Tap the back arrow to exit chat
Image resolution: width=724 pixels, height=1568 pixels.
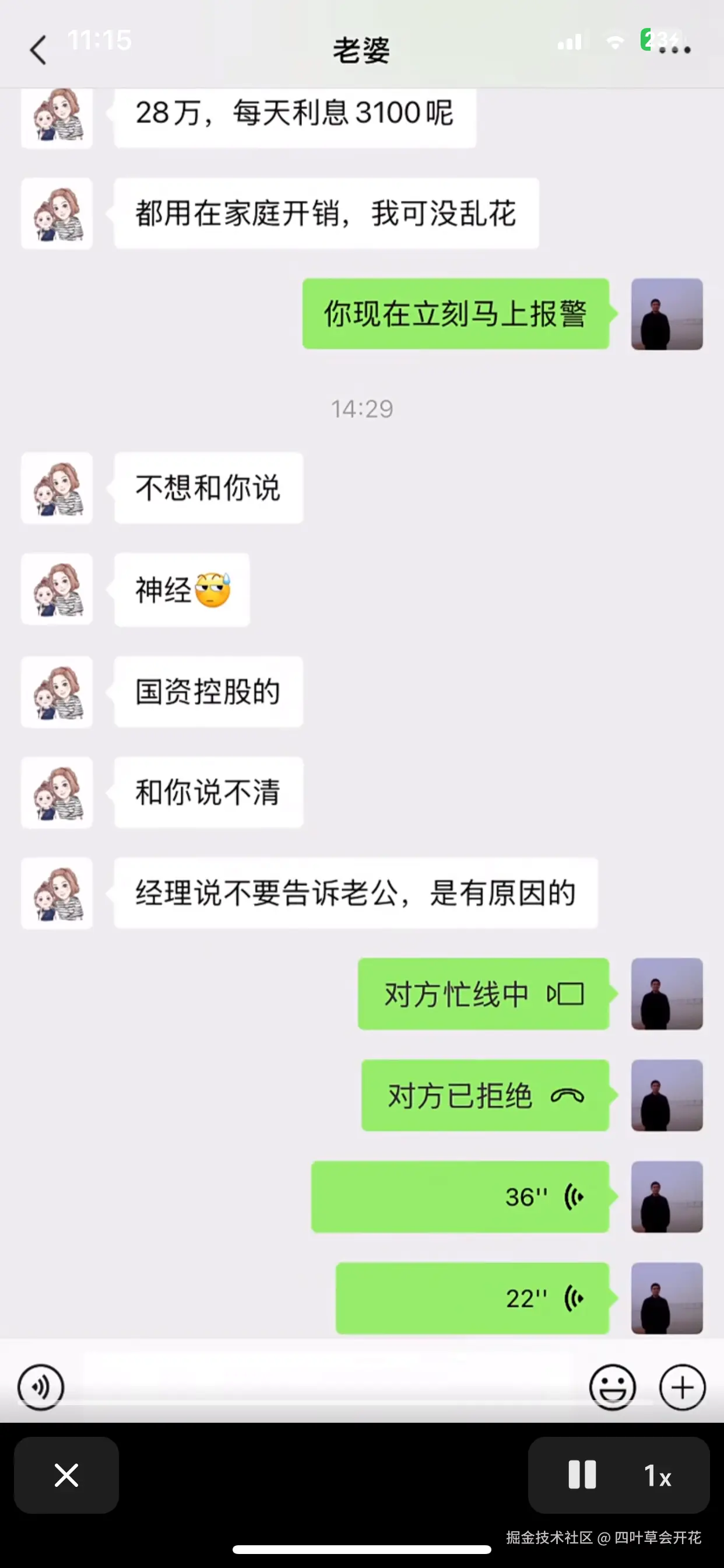(x=38, y=50)
